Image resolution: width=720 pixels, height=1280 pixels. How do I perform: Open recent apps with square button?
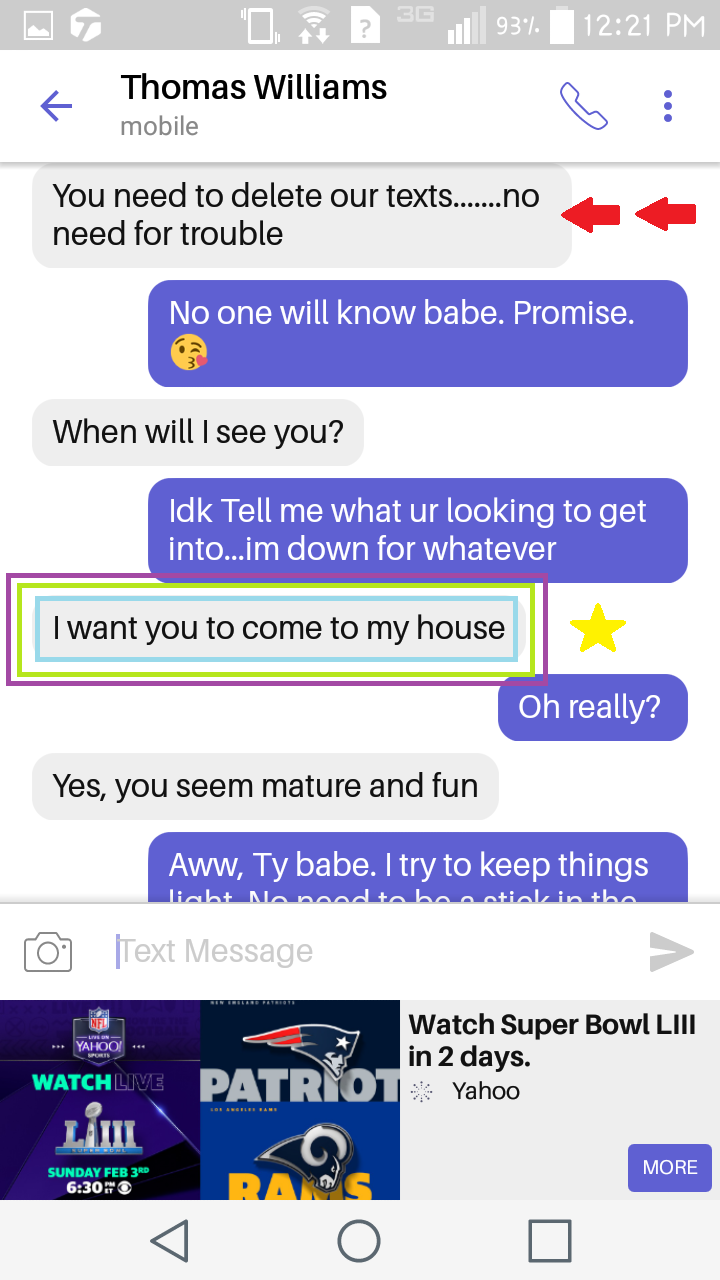click(550, 1240)
